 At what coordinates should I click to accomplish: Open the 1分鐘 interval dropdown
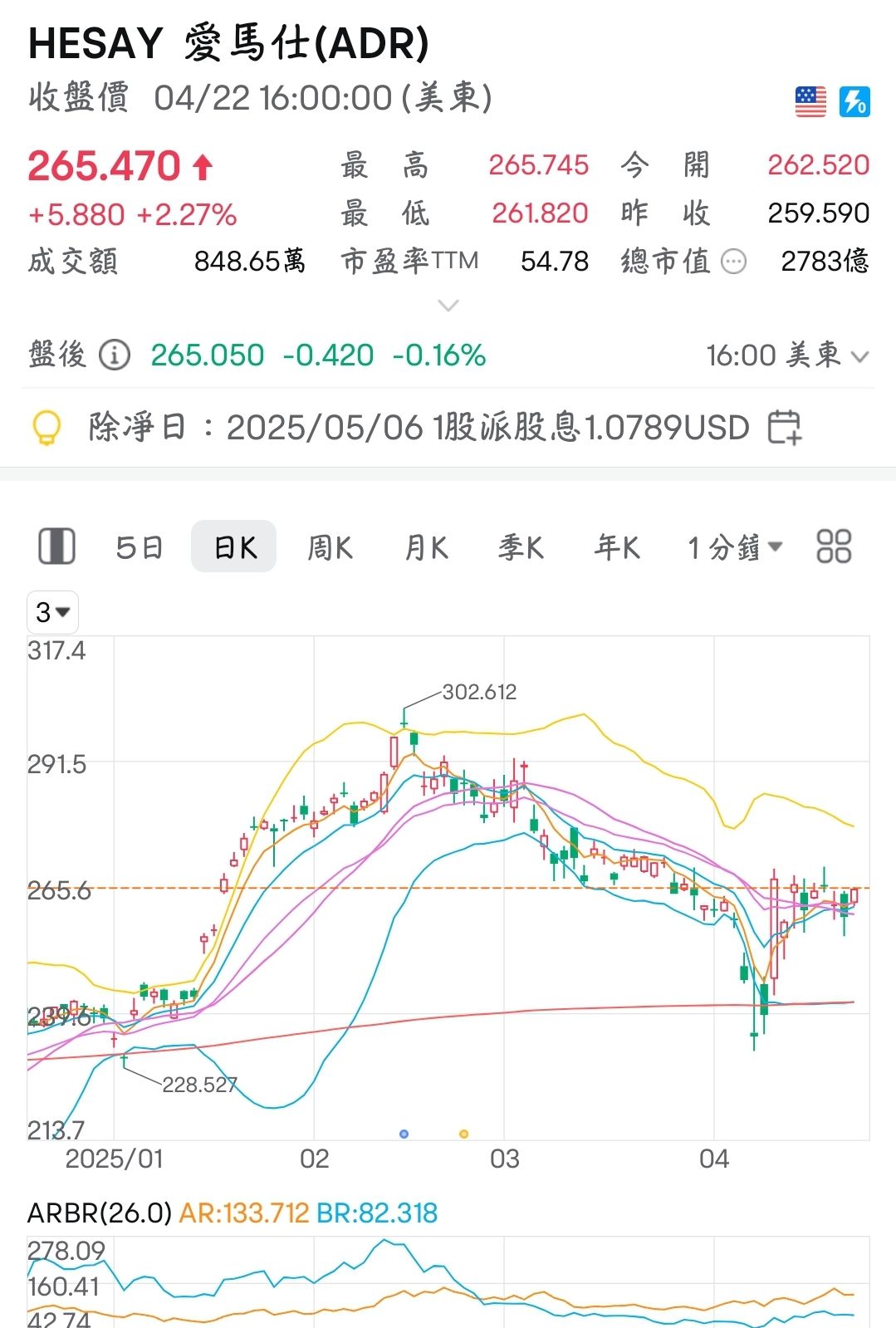(735, 547)
